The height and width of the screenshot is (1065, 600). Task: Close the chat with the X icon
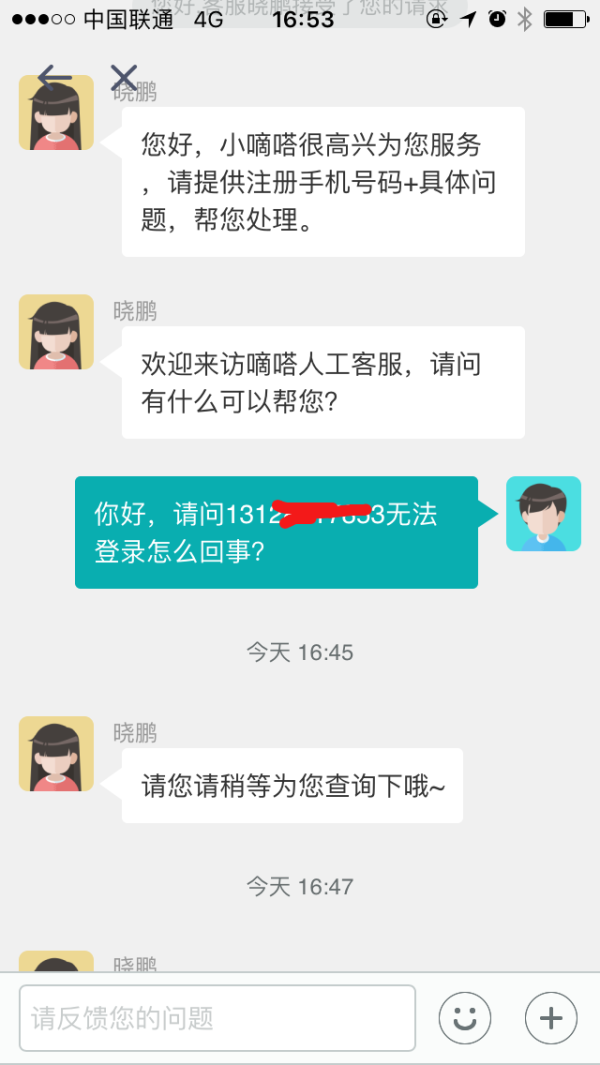pos(123,77)
